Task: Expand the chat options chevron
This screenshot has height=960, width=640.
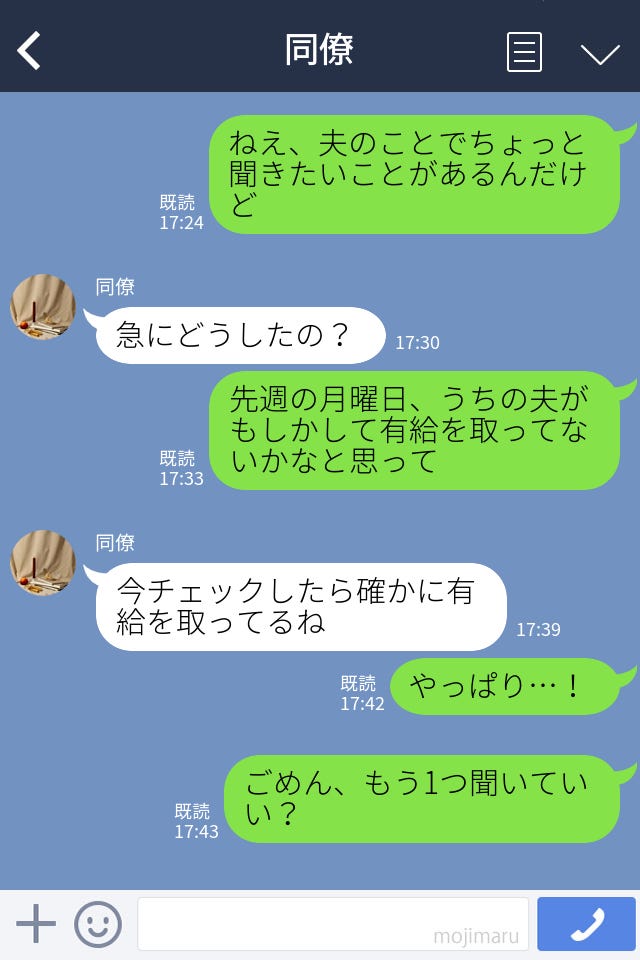Action: point(600,53)
